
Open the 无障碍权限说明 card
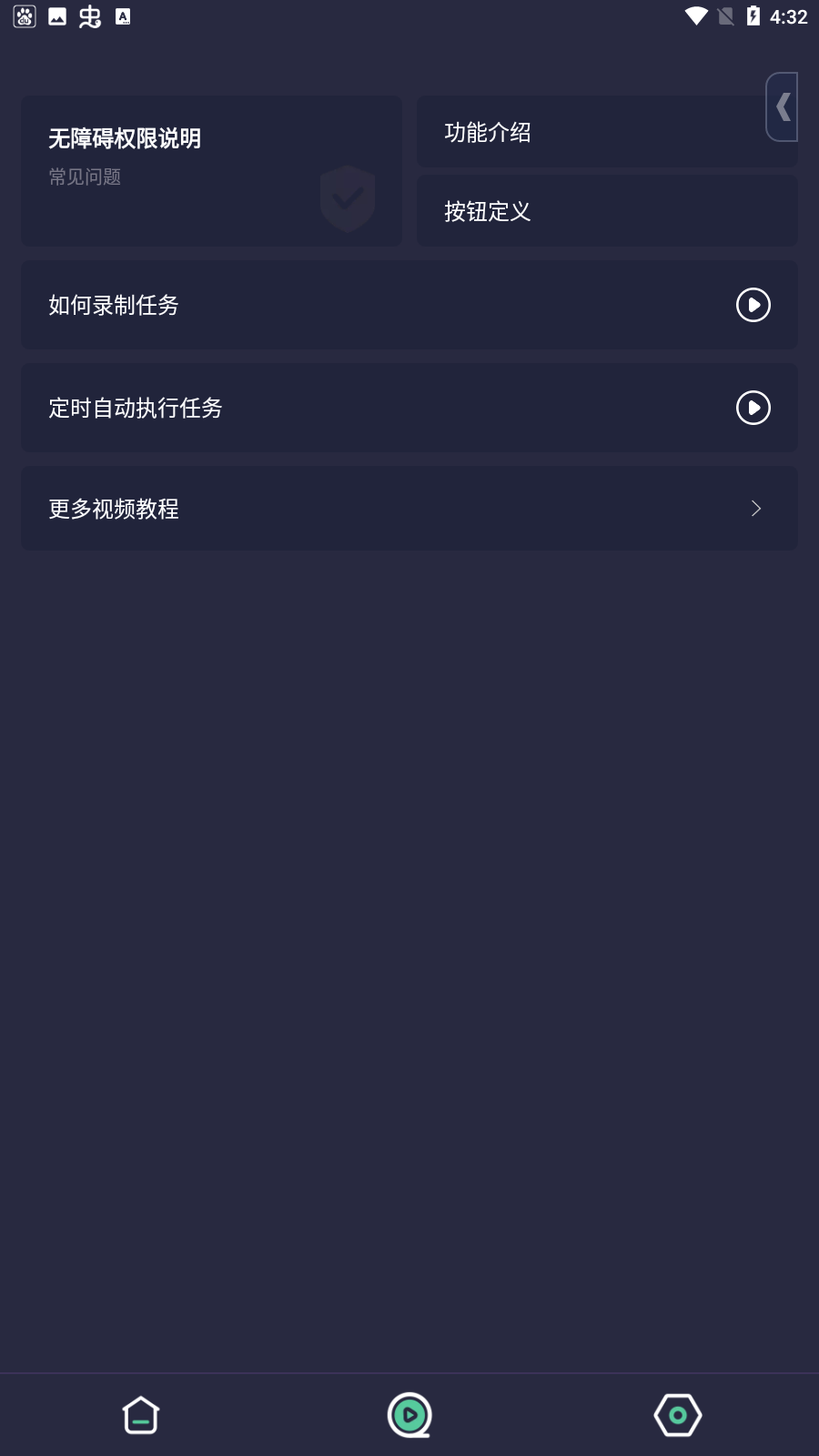click(x=211, y=171)
